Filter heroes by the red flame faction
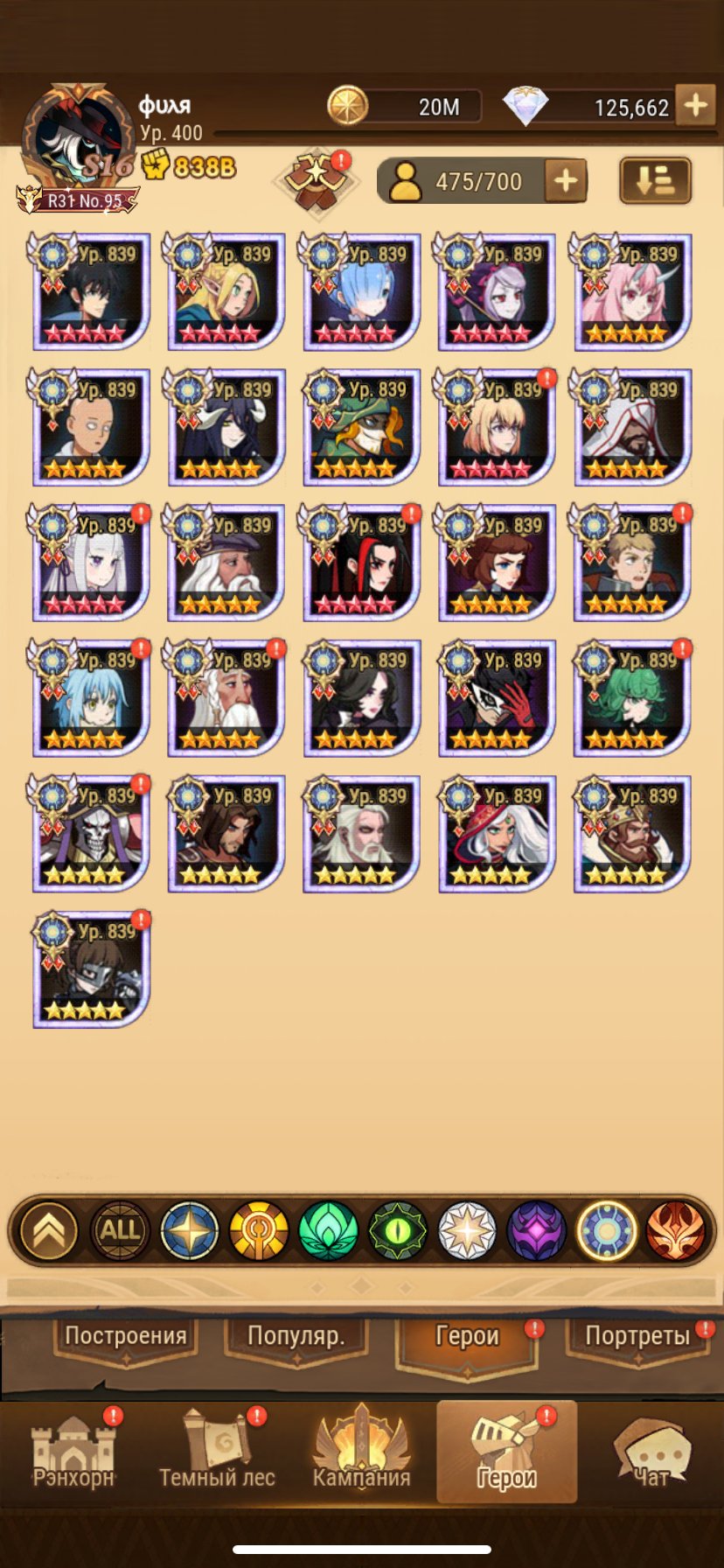The height and width of the screenshot is (1568, 724). tap(675, 1230)
